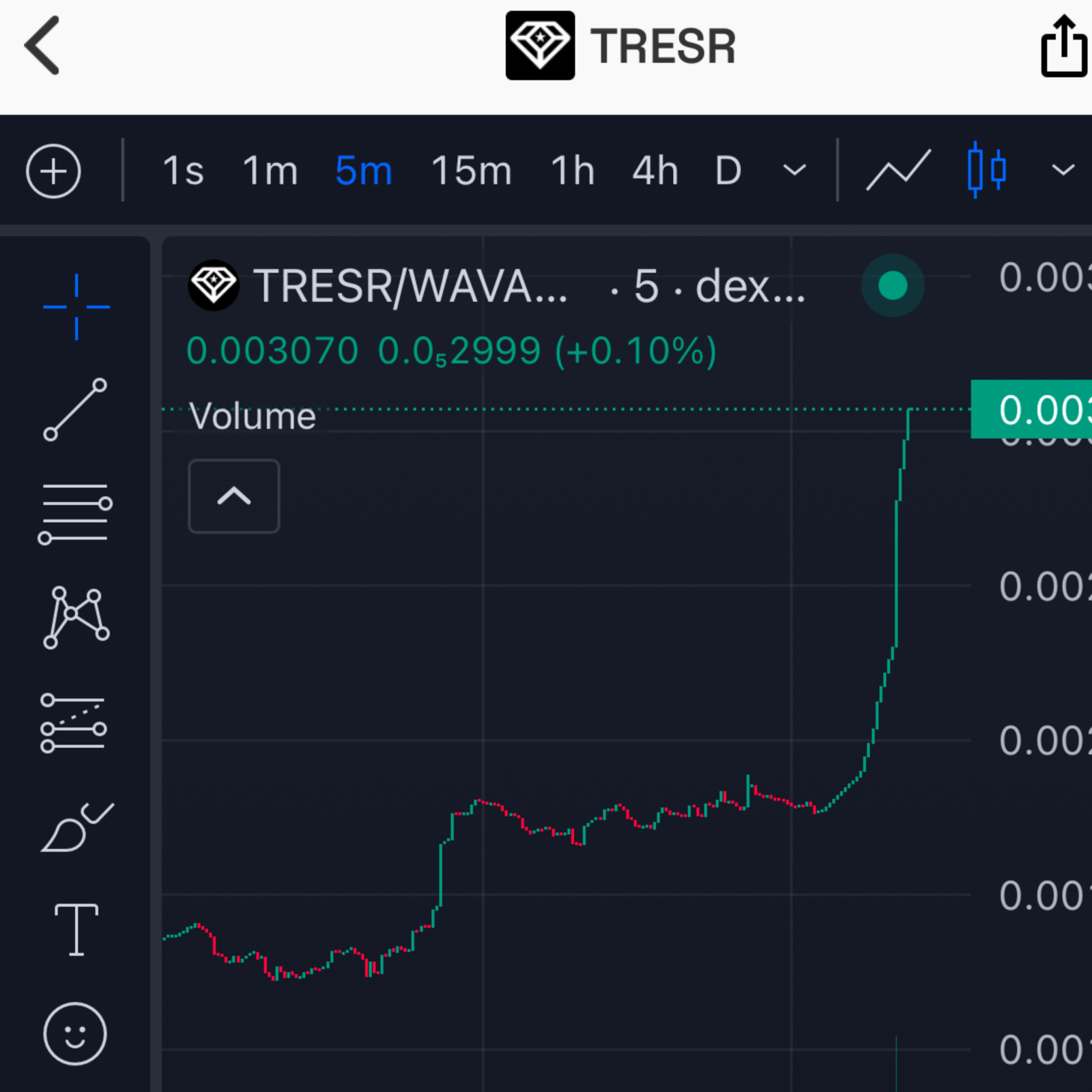Select the crosshair cursor tool
1092x1092 pixels.
pyautogui.click(x=76, y=307)
